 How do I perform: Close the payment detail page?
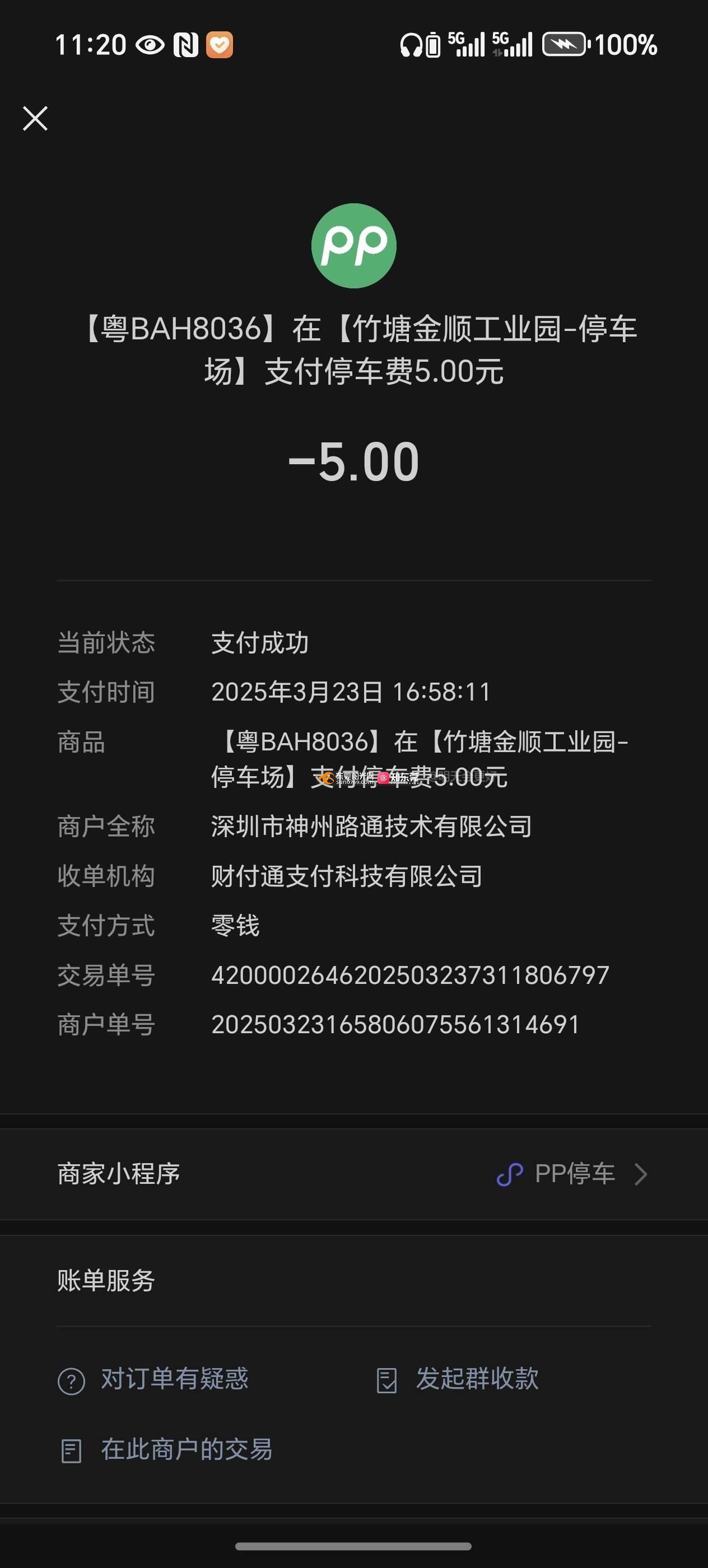click(x=35, y=119)
